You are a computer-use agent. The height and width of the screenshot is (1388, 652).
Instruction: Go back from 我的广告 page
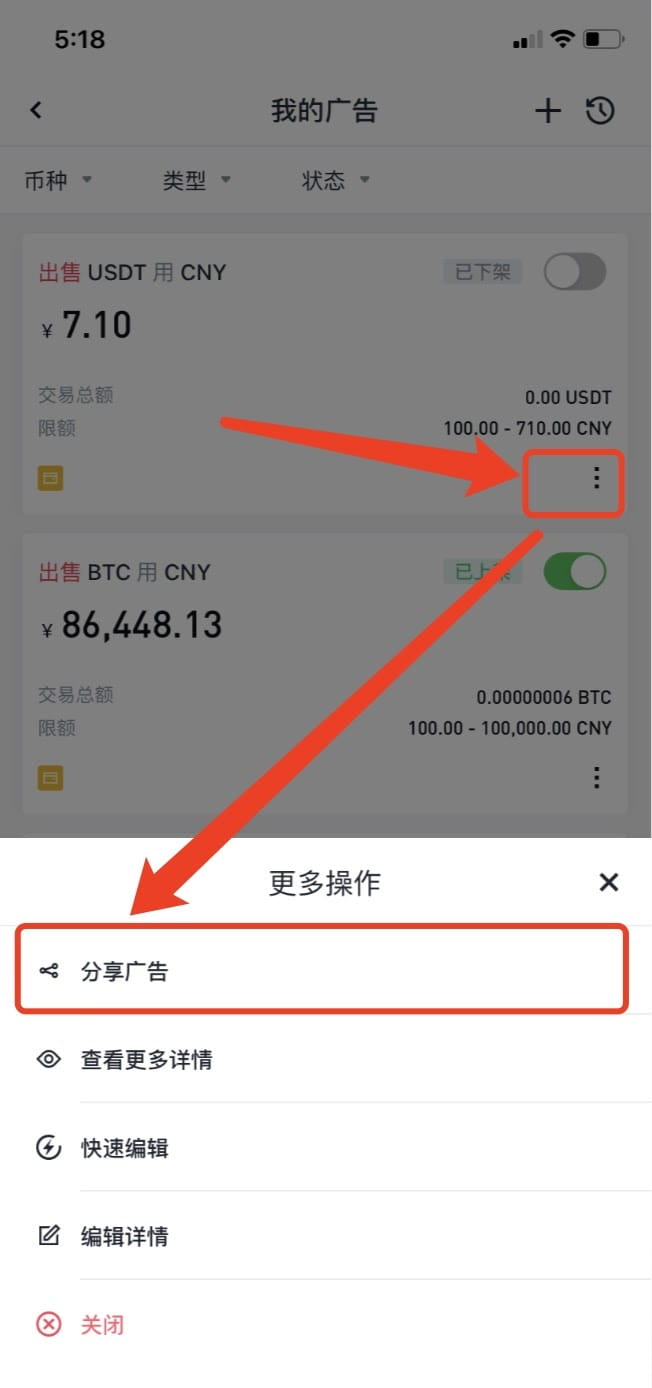coord(36,110)
